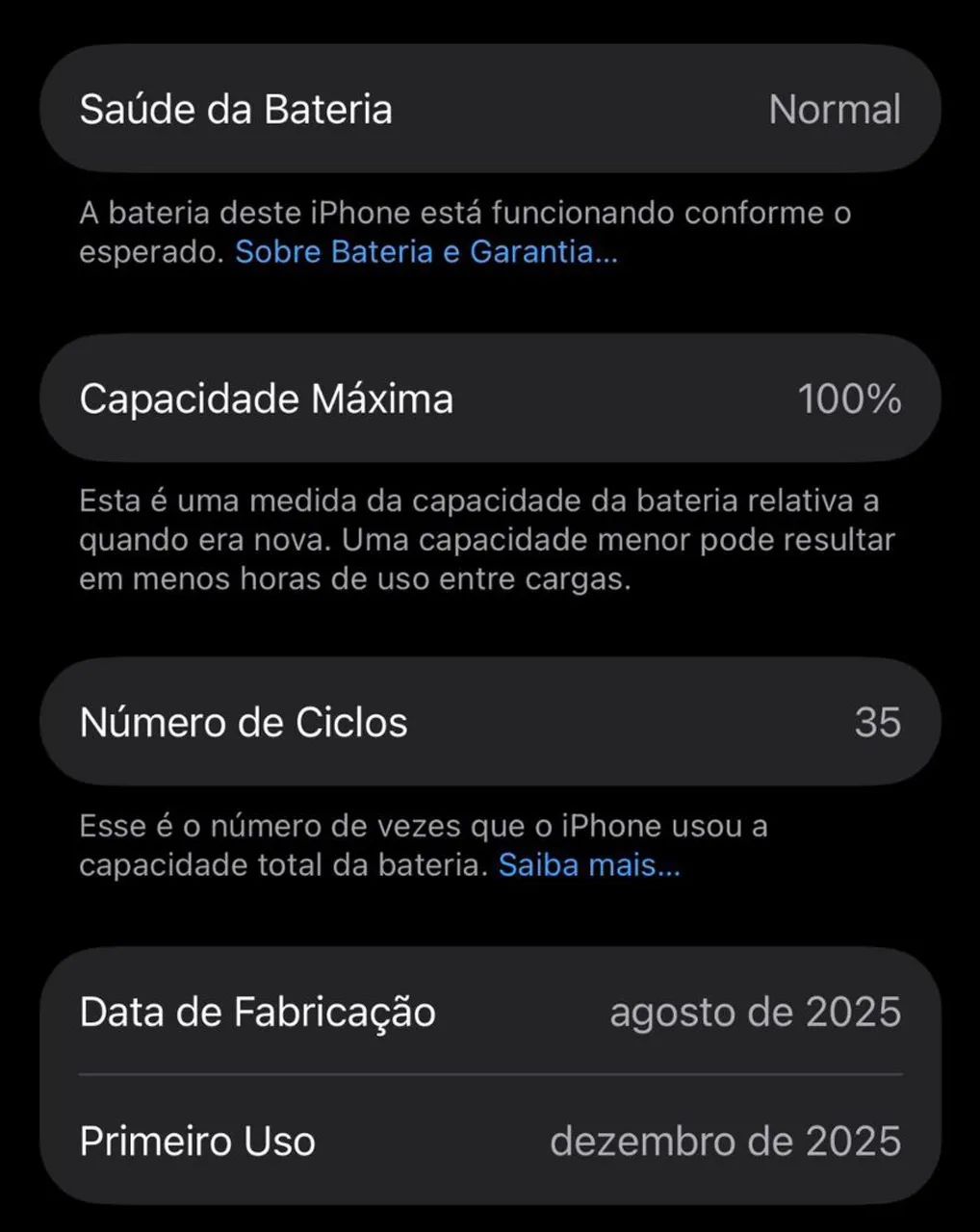Tap the battery health description text
The image size is (980, 1232).
(466, 231)
